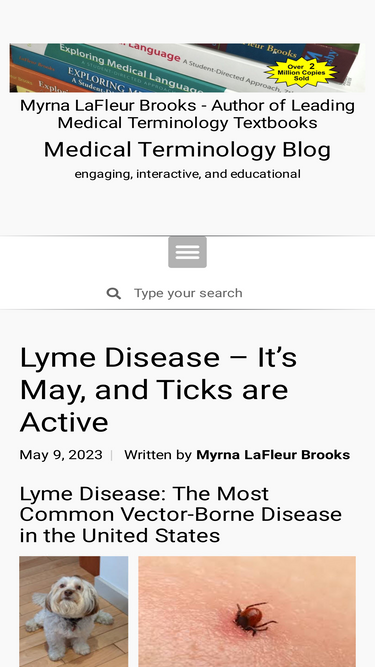Open the hamburger navigation menu
This screenshot has height=667, width=375.
(x=188, y=252)
